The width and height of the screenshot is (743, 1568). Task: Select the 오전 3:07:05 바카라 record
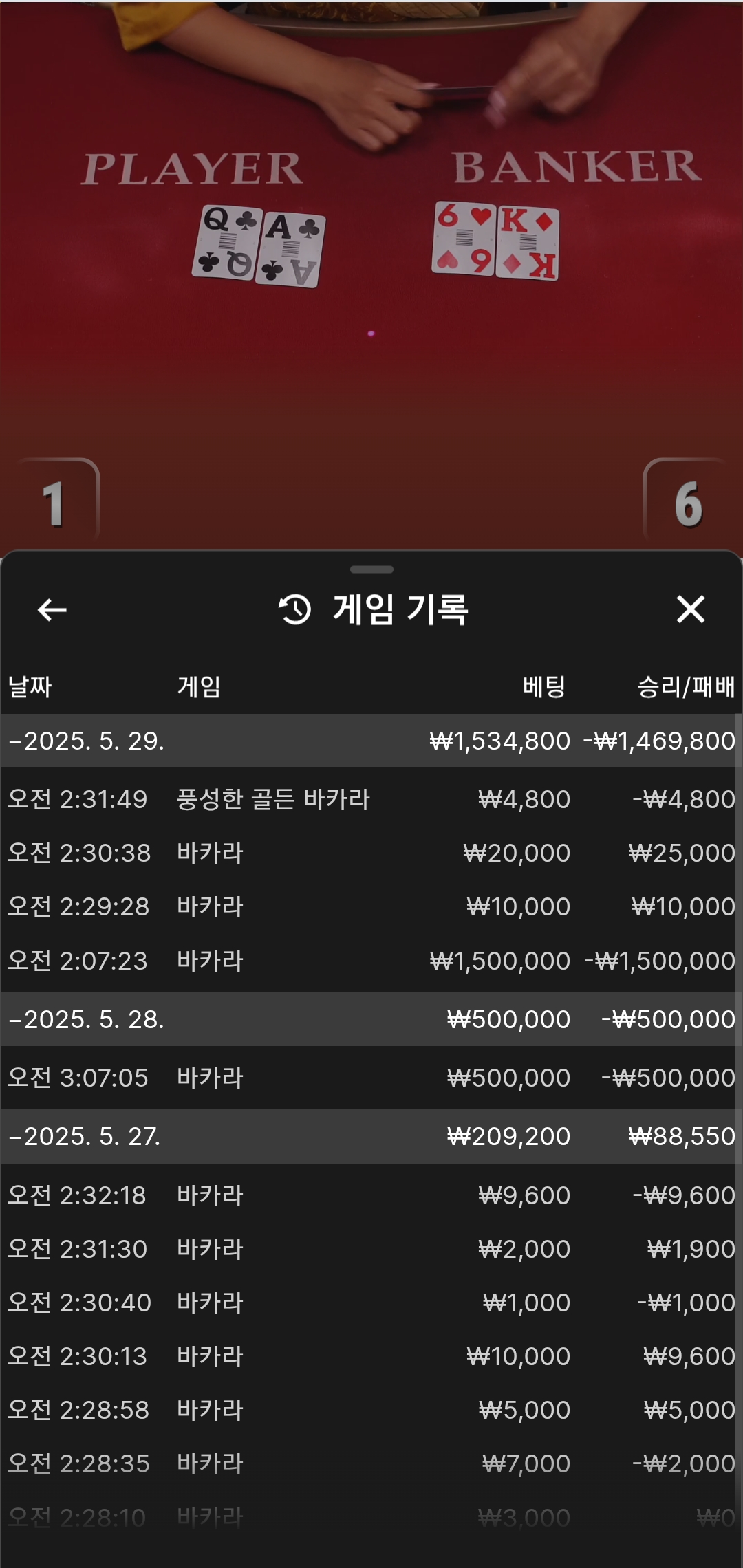point(371,1078)
